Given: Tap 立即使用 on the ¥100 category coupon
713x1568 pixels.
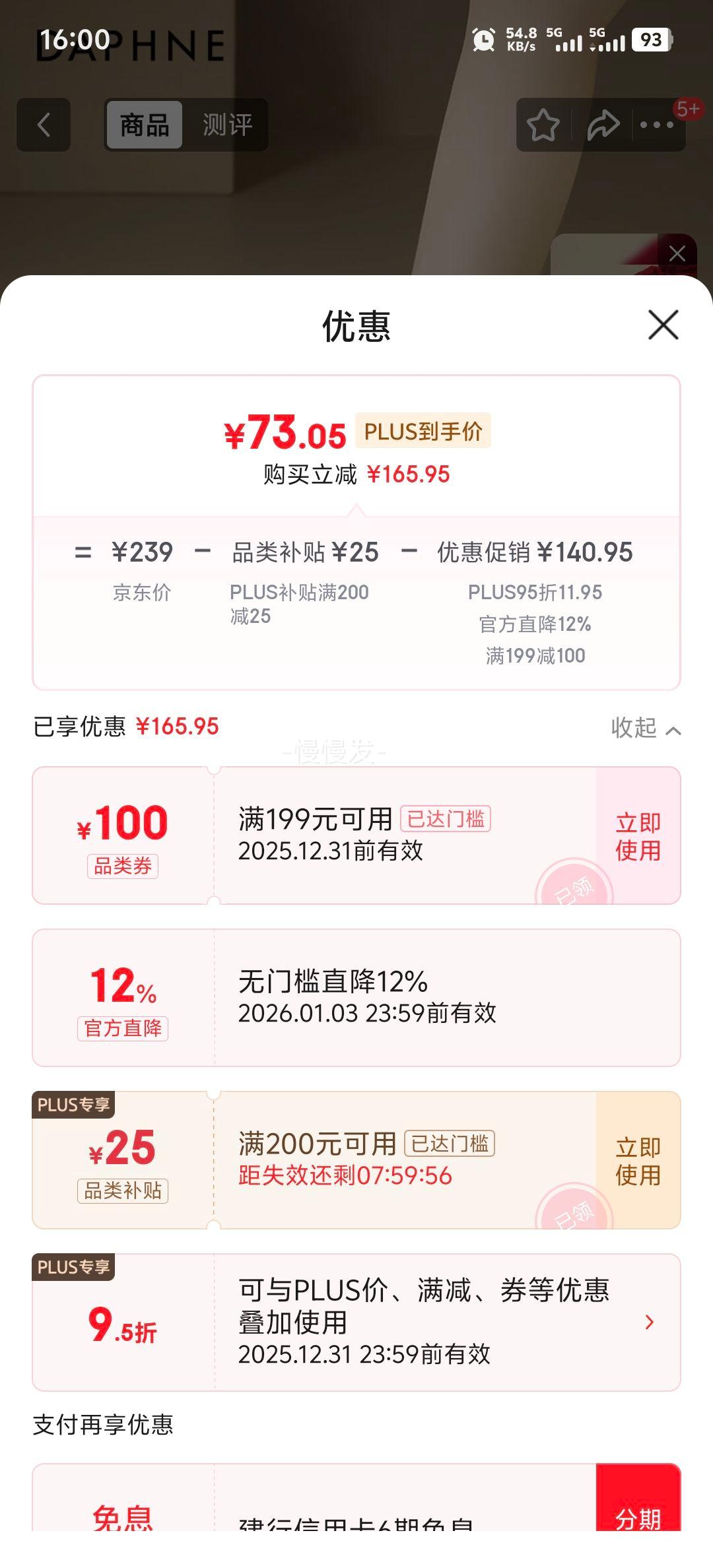Looking at the screenshot, I should pyautogui.click(x=636, y=835).
